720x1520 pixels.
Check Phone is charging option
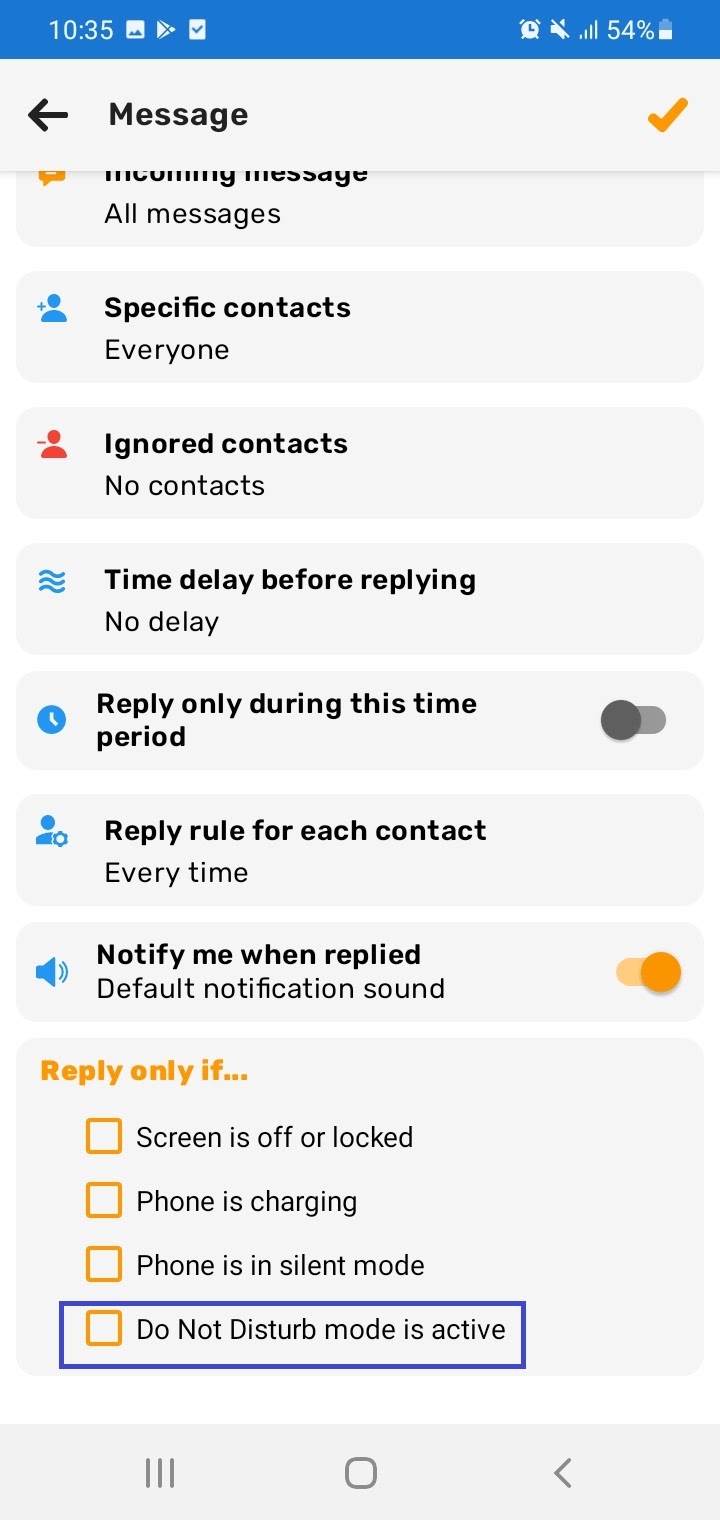coord(104,1201)
